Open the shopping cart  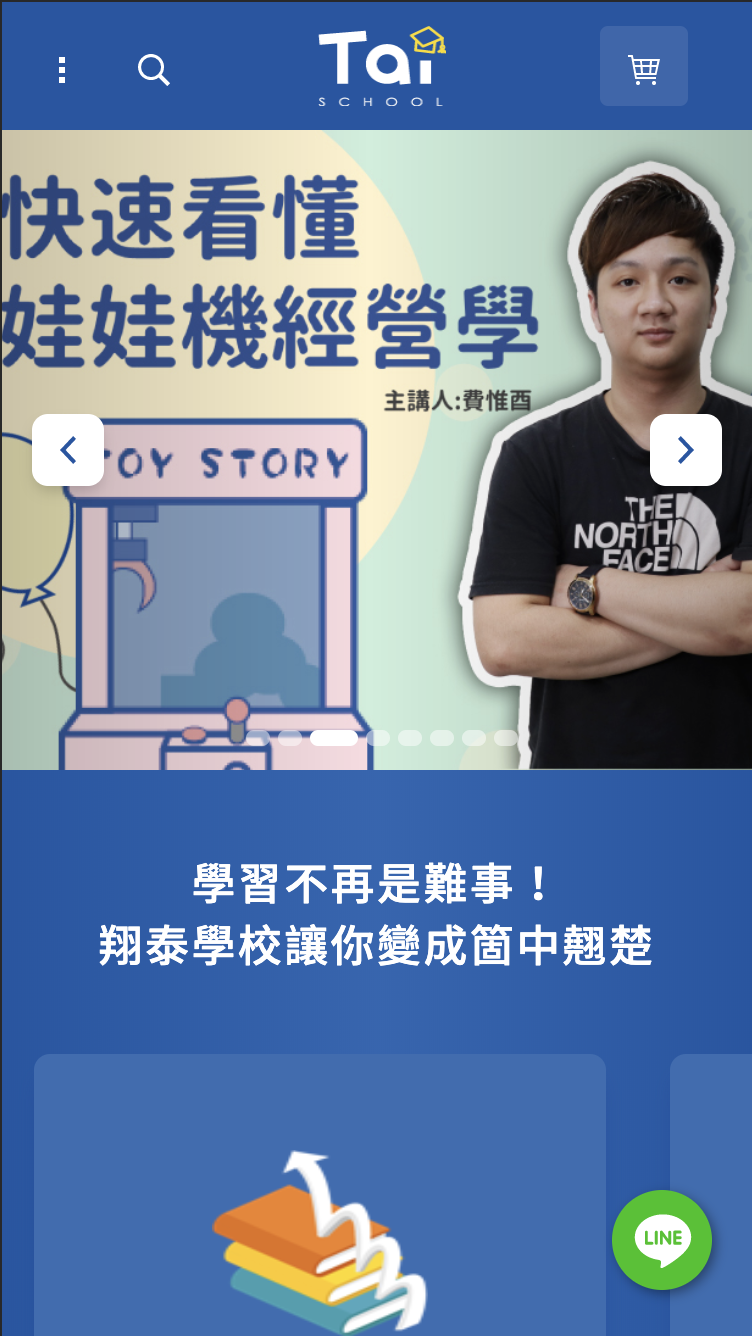[643, 67]
